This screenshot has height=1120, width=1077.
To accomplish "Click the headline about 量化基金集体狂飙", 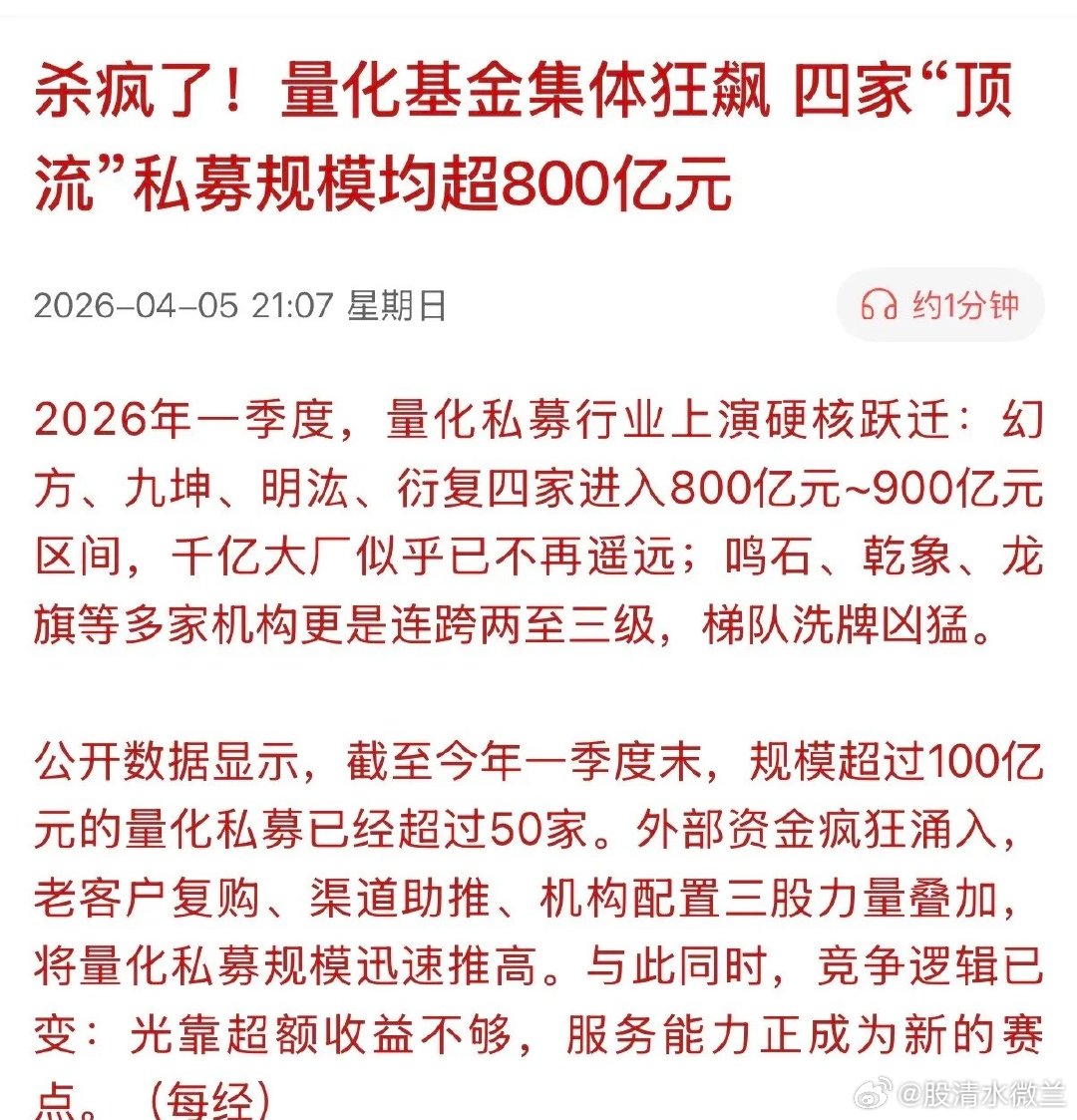I will tap(534, 95).
